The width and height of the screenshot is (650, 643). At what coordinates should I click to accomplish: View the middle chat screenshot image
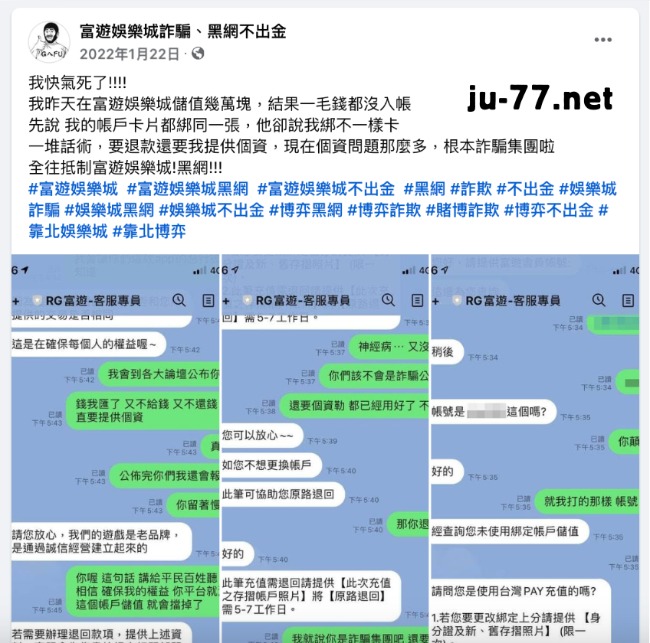(x=324, y=450)
